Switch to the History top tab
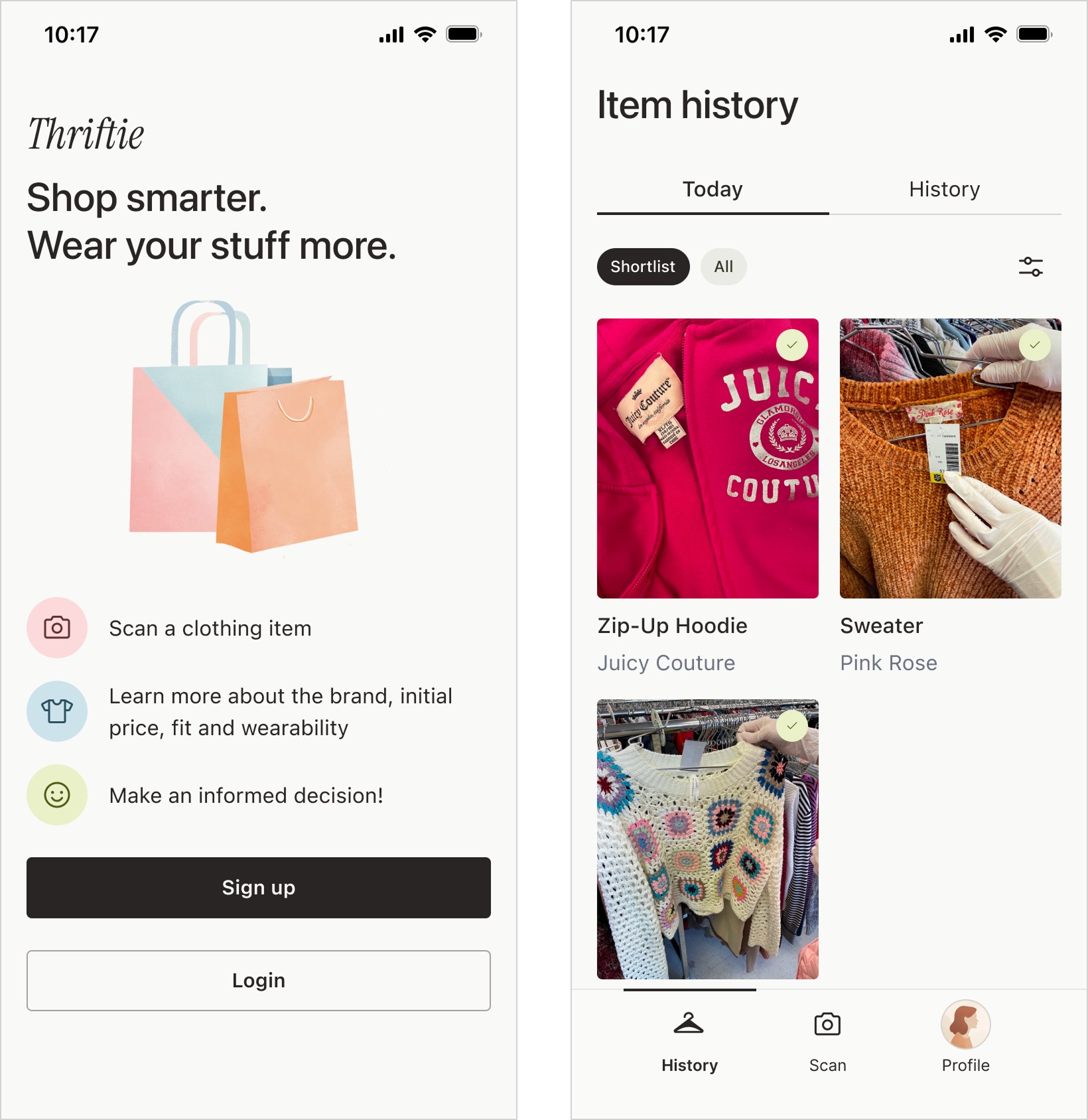The width and height of the screenshot is (1088, 1120). click(x=944, y=190)
